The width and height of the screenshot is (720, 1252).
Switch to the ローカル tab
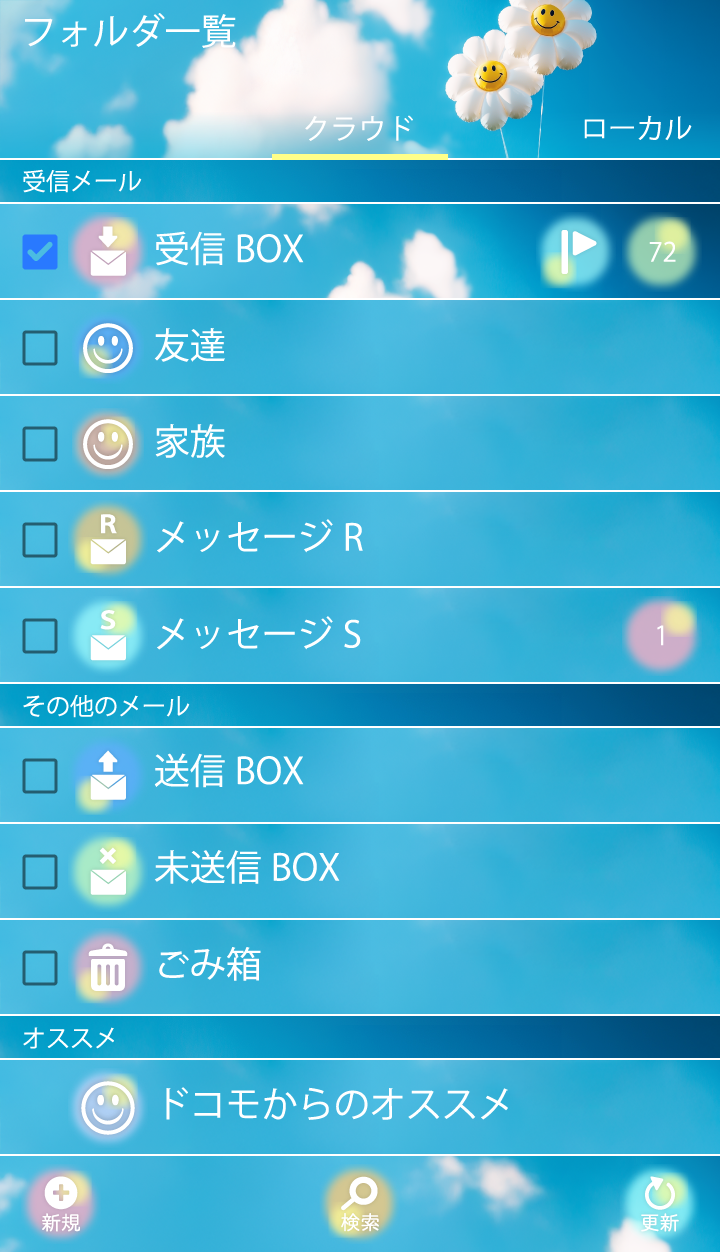[636, 129]
